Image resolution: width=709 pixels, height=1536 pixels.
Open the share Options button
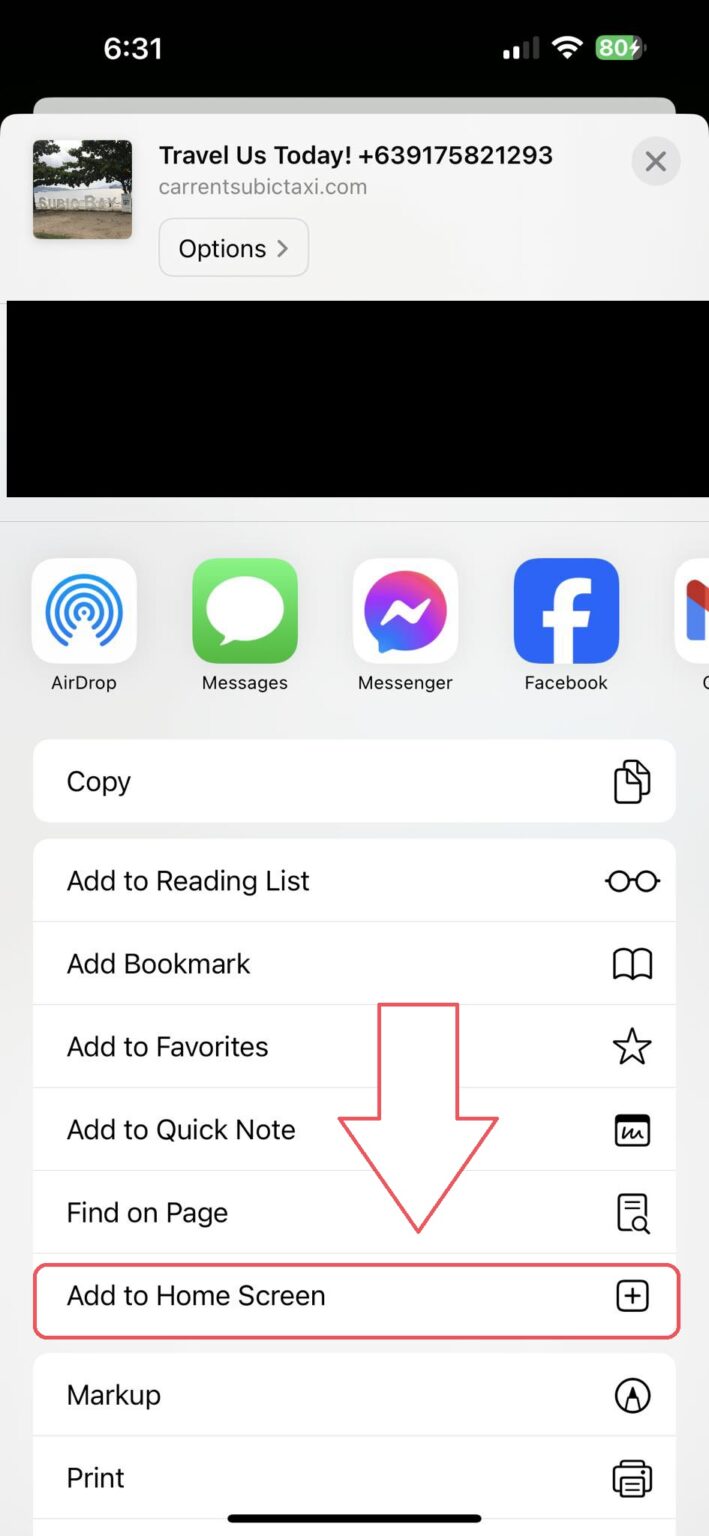[x=233, y=248]
